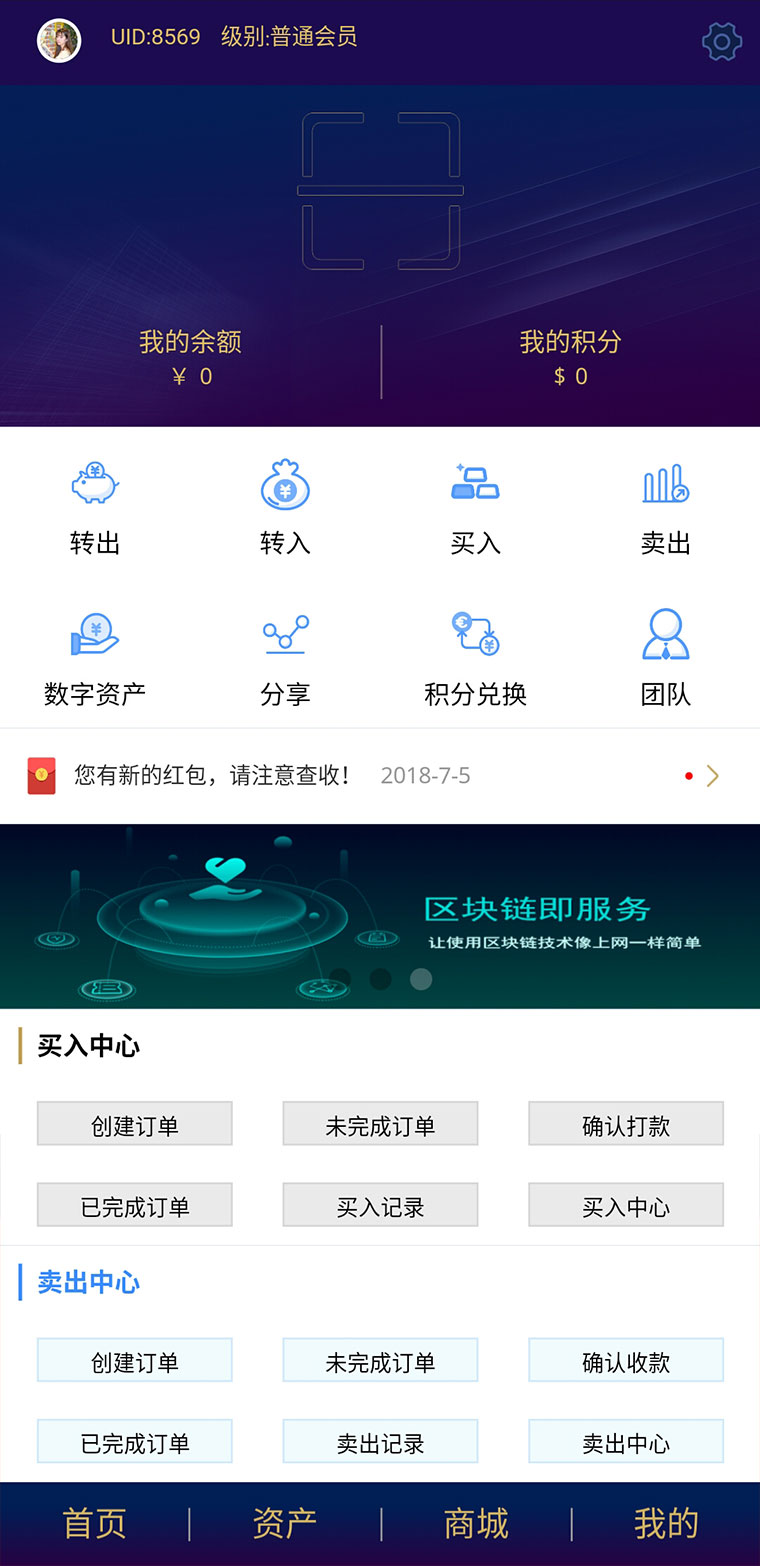Select the 卖出 sell shortcut
This screenshot has width=760, height=1566.
(665, 508)
